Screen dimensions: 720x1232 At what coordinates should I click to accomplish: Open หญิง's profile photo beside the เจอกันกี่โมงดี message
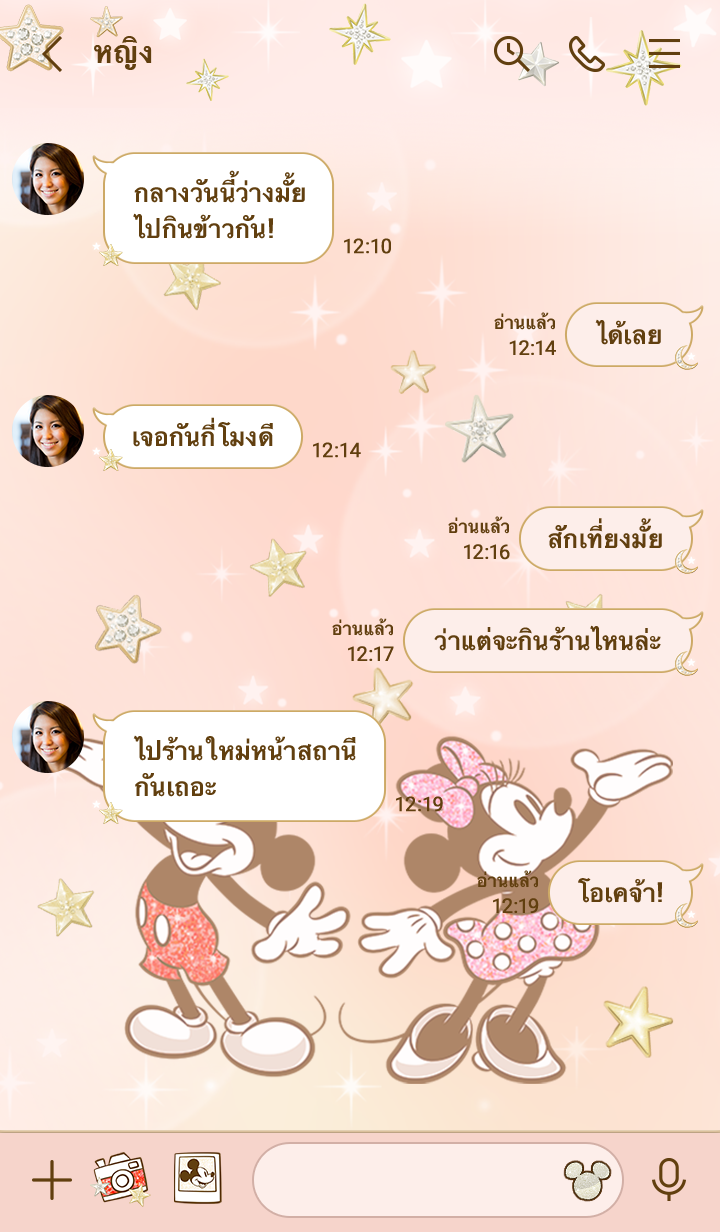pyautogui.click(x=48, y=431)
